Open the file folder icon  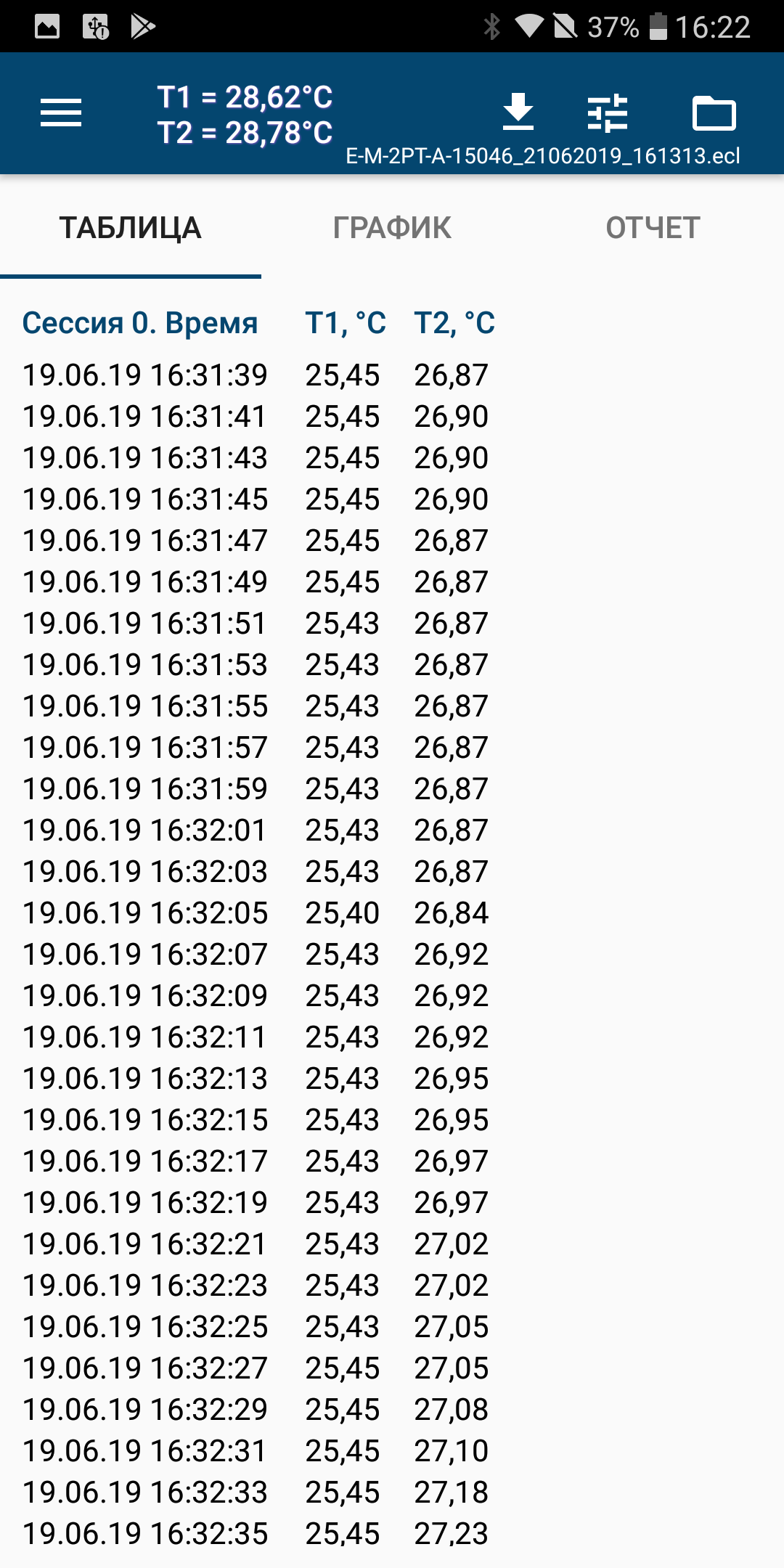click(714, 113)
